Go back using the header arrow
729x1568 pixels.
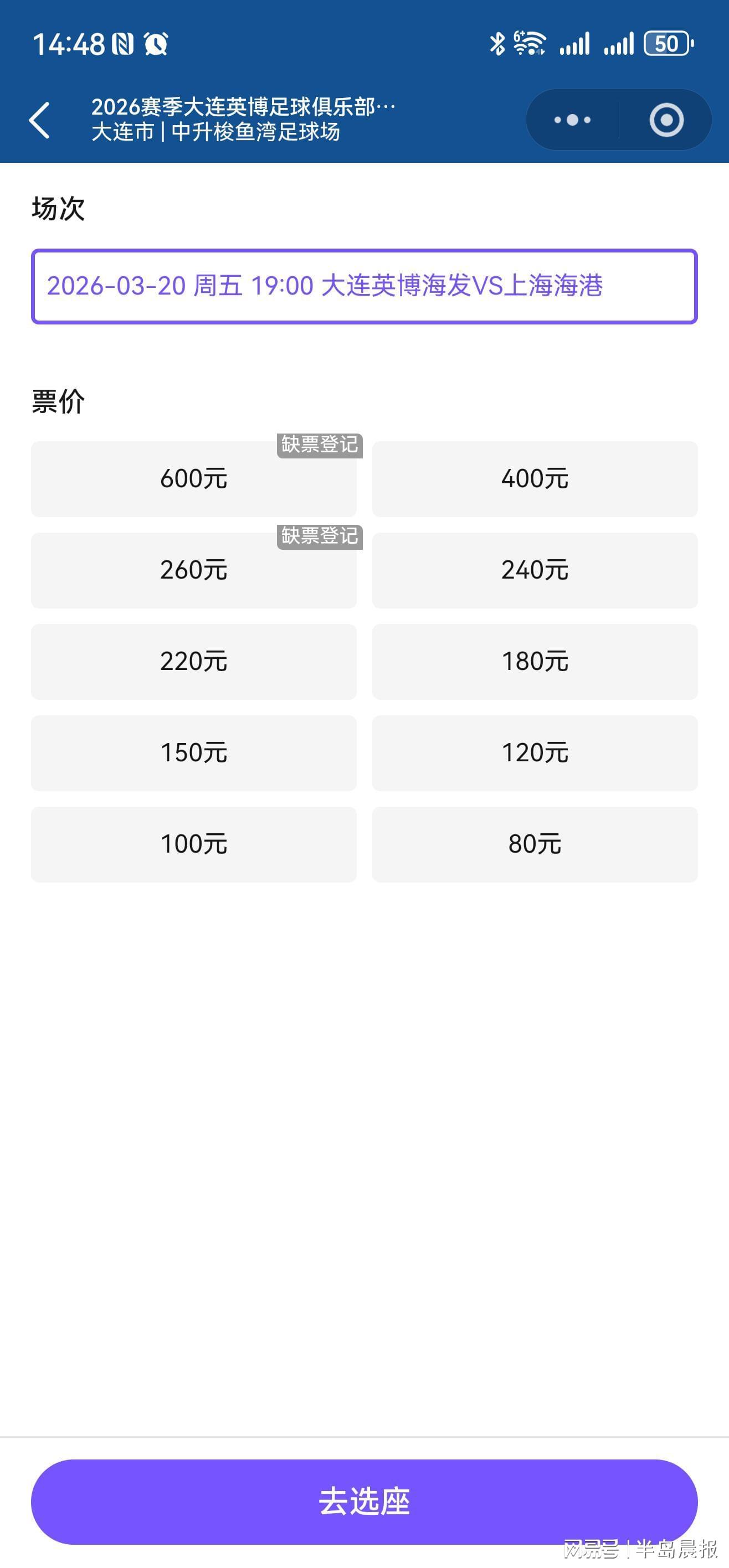[39, 120]
